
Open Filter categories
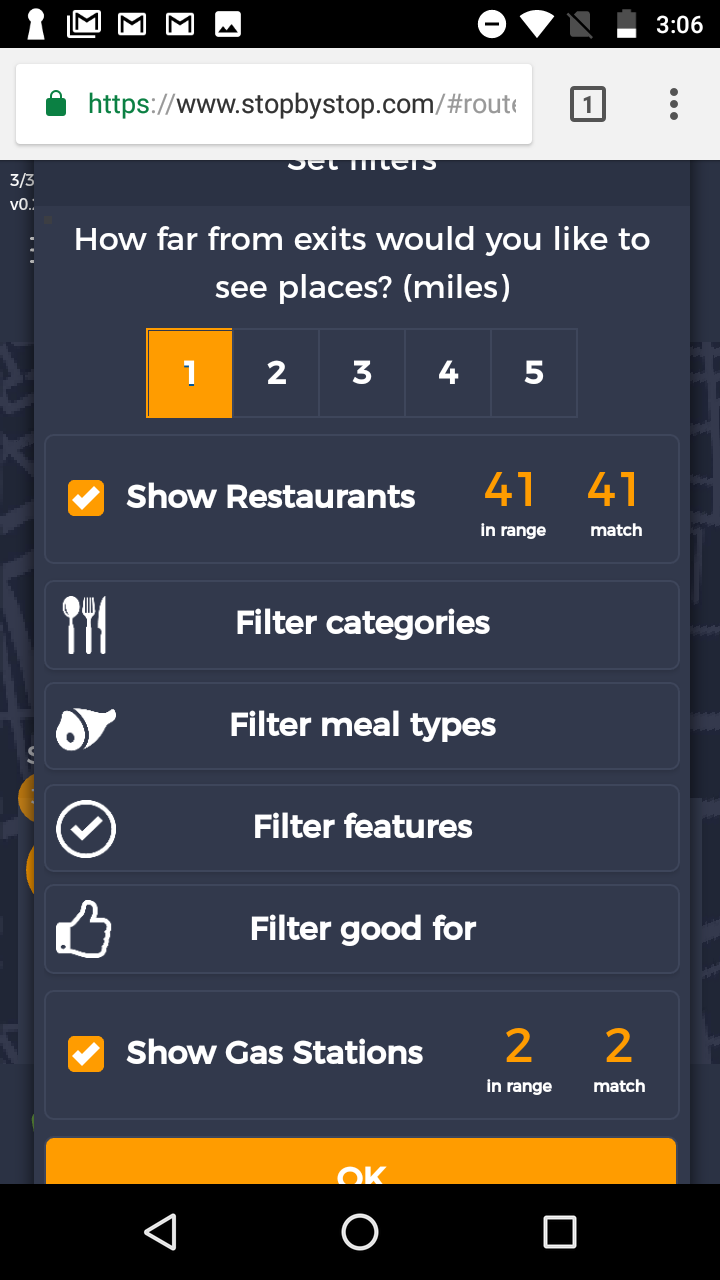point(362,624)
